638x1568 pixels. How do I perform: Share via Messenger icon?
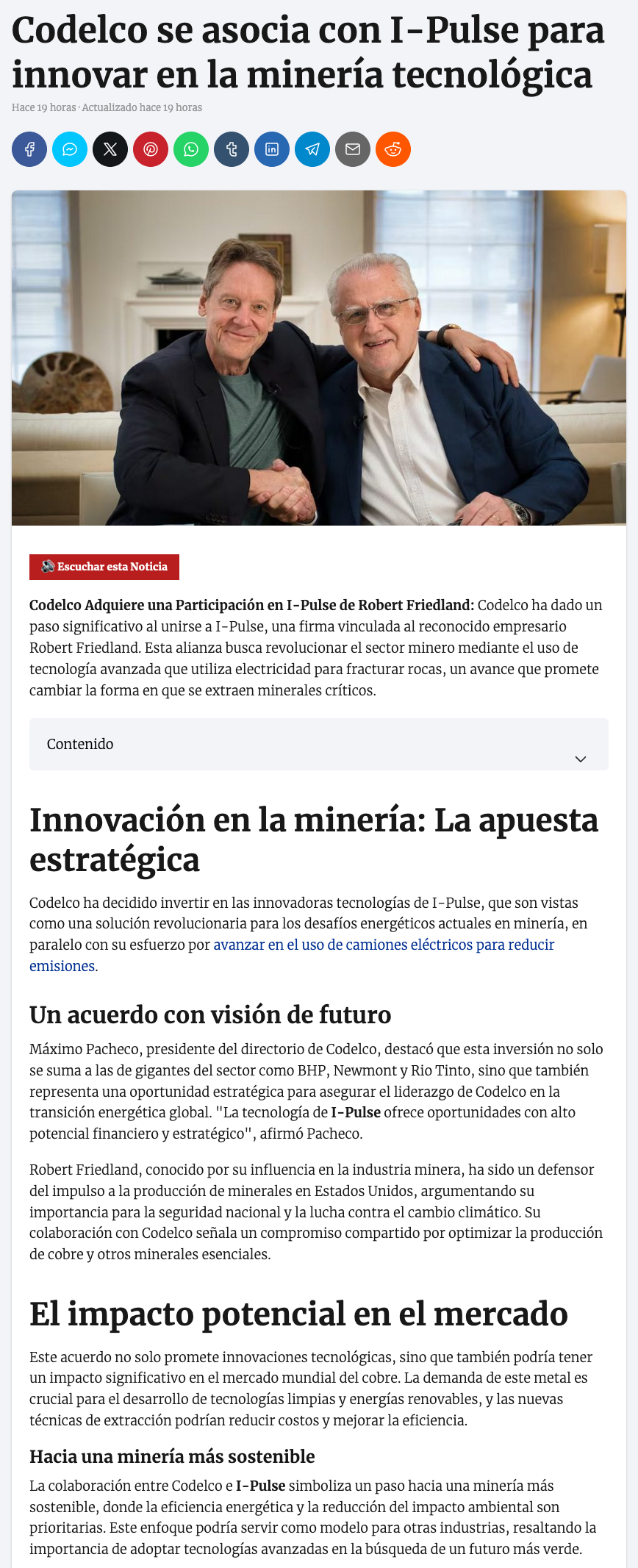(70, 149)
